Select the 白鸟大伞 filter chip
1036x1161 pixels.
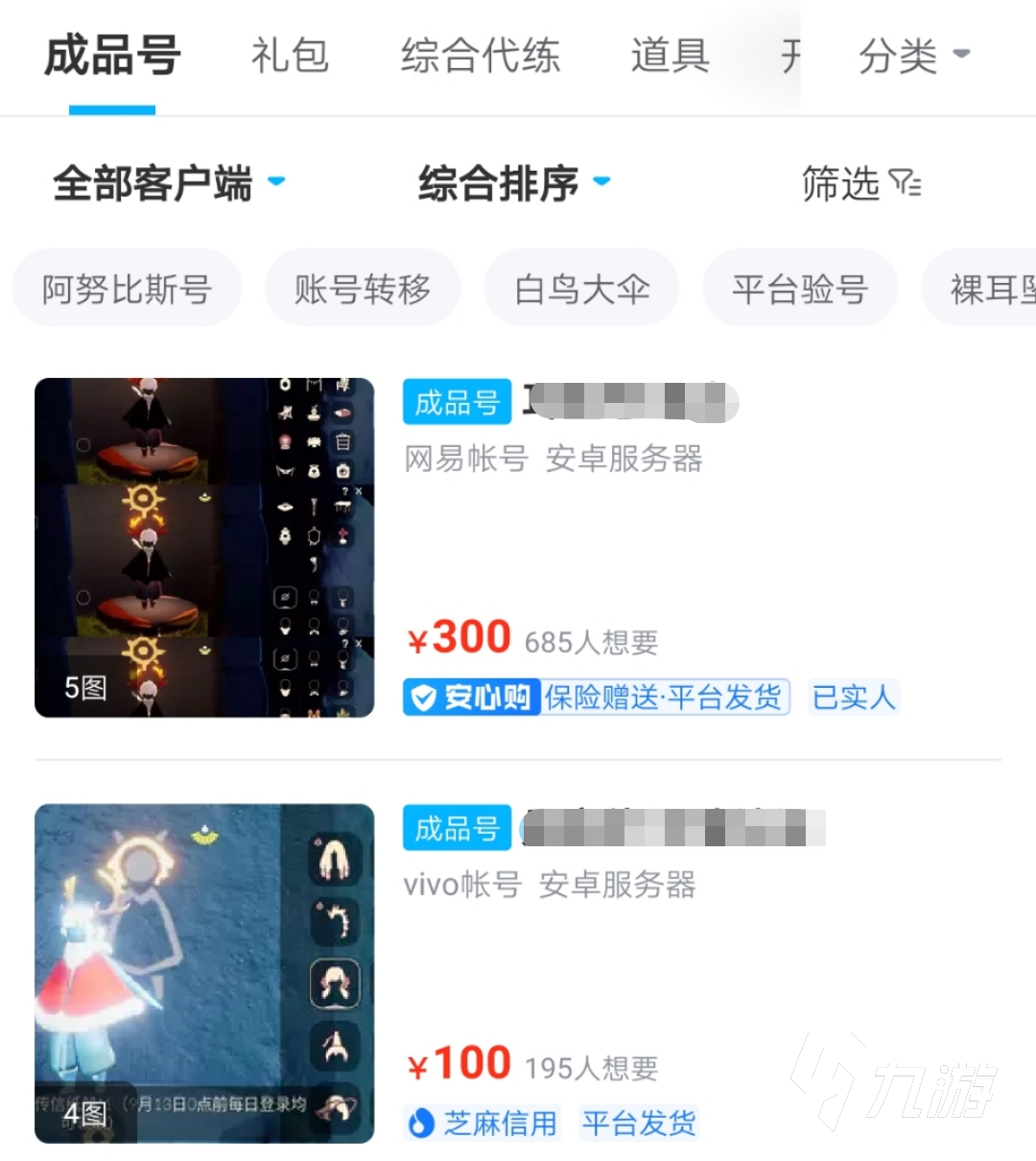[x=581, y=288]
